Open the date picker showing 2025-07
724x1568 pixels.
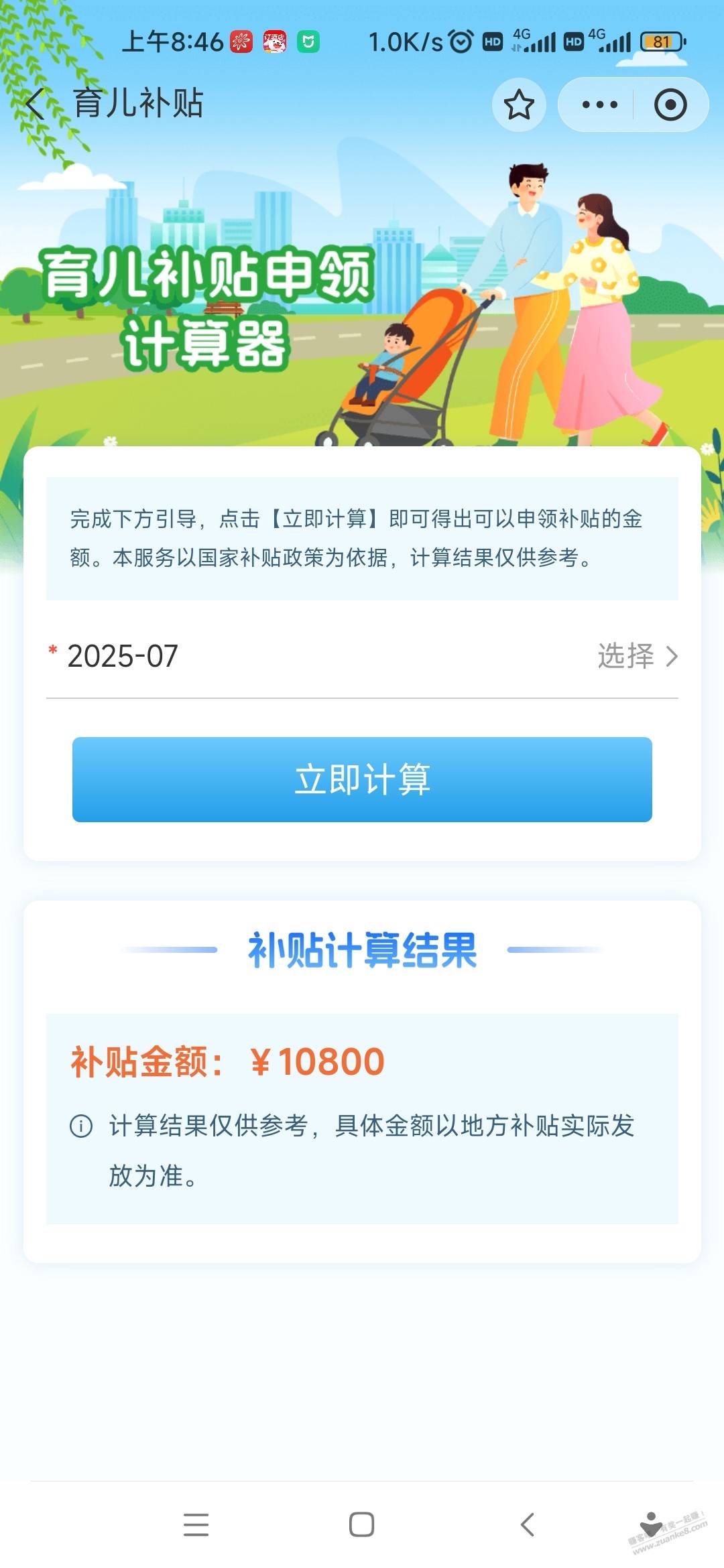pyautogui.click(x=637, y=656)
